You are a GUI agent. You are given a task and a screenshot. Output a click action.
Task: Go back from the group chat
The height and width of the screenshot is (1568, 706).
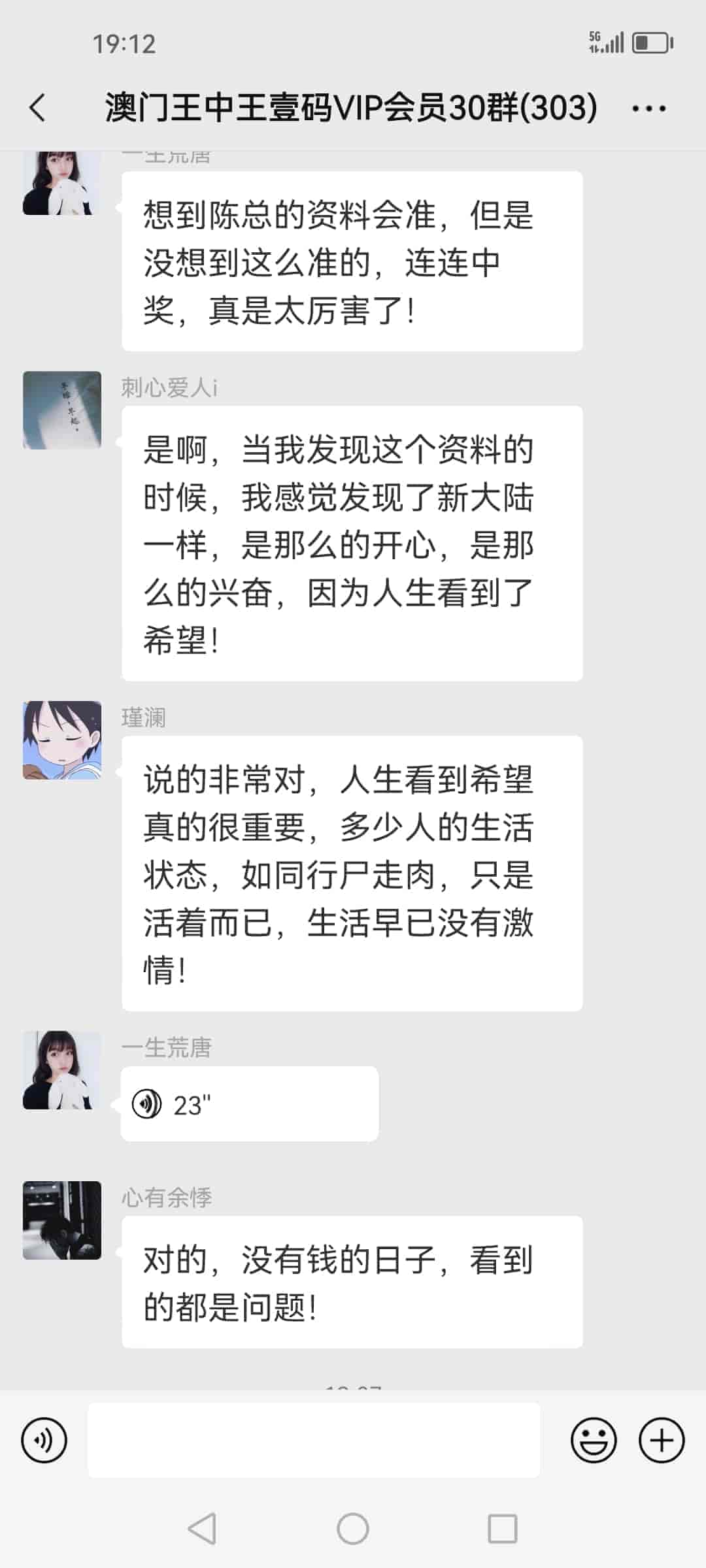pos(38,107)
